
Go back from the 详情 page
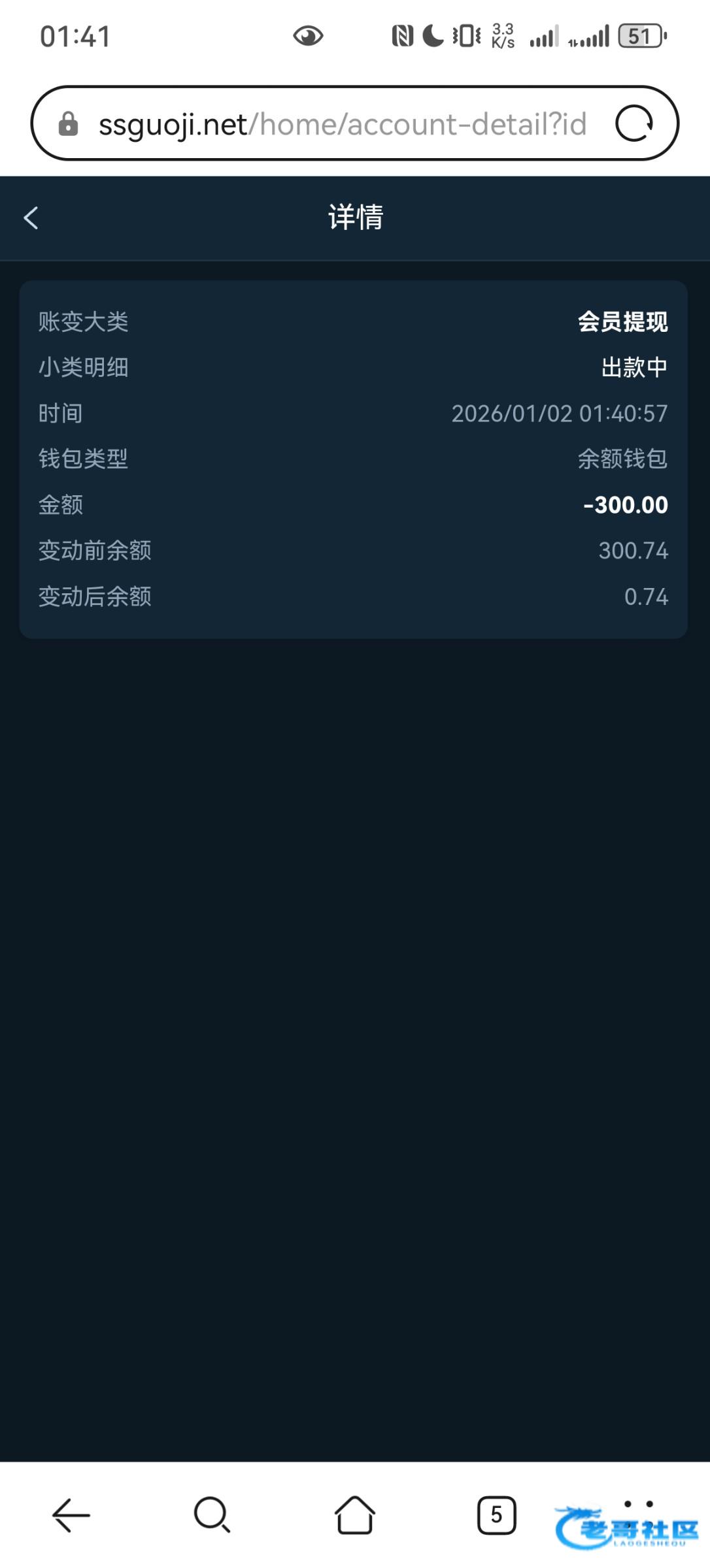31,218
